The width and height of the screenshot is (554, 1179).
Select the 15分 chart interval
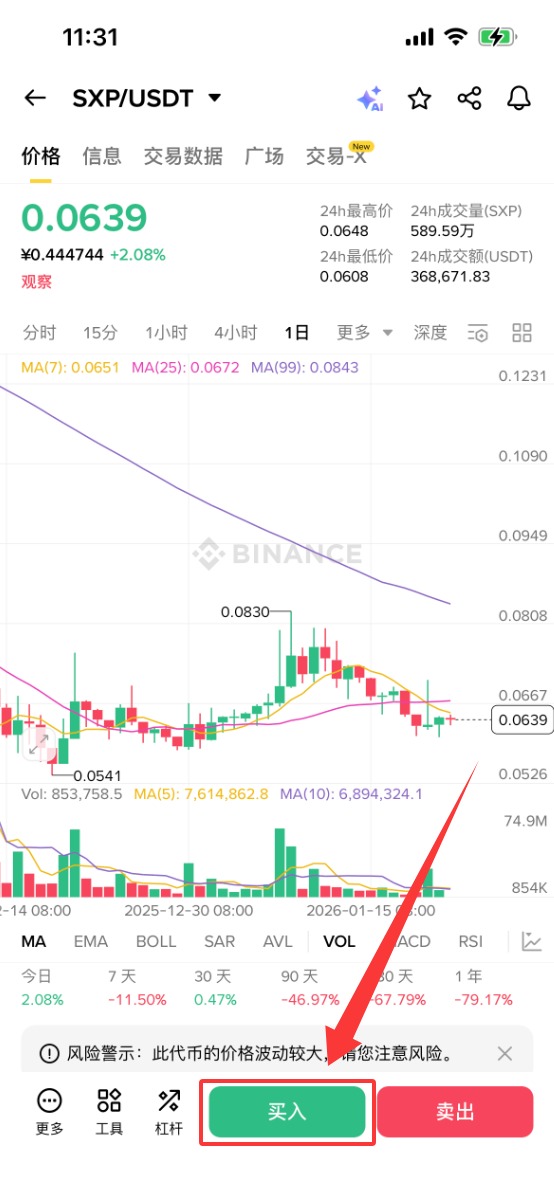pos(100,332)
